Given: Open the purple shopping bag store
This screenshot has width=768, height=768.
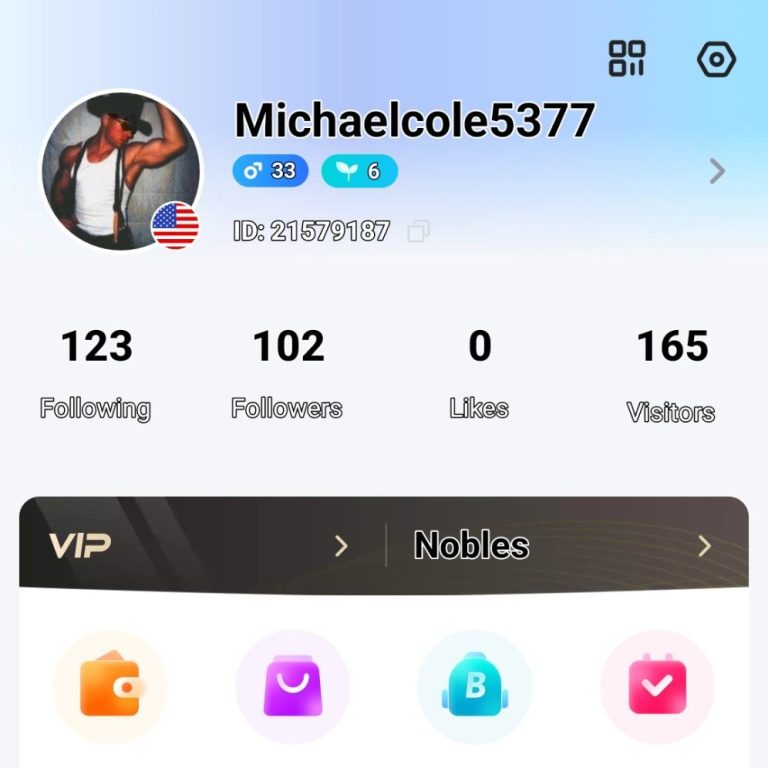Looking at the screenshot, I should point(292,687).
